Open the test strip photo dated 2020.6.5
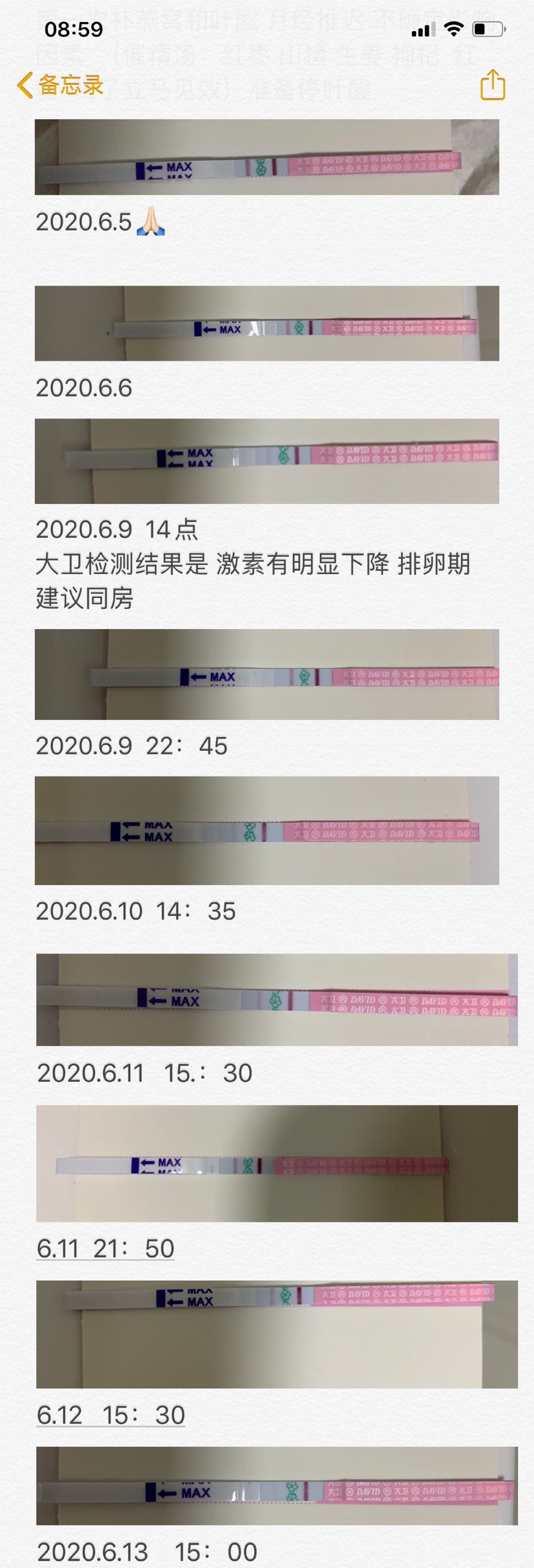This screenshot has width=534, height=1568. coord(266,157)
